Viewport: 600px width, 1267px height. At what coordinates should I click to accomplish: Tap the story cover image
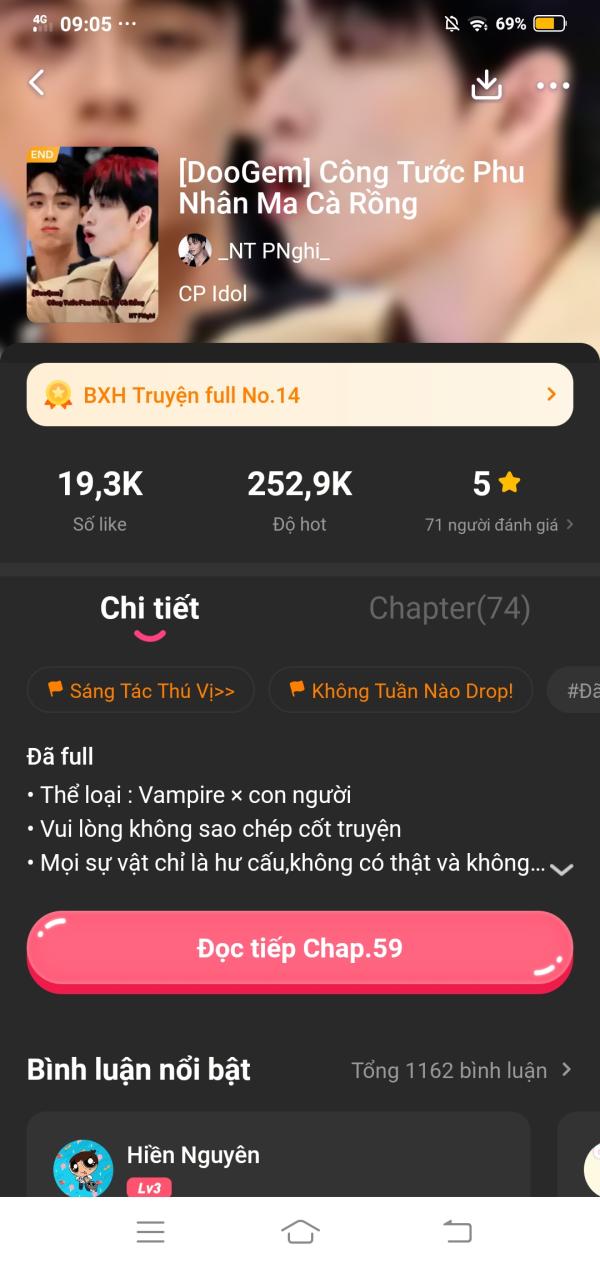point(92,235)
